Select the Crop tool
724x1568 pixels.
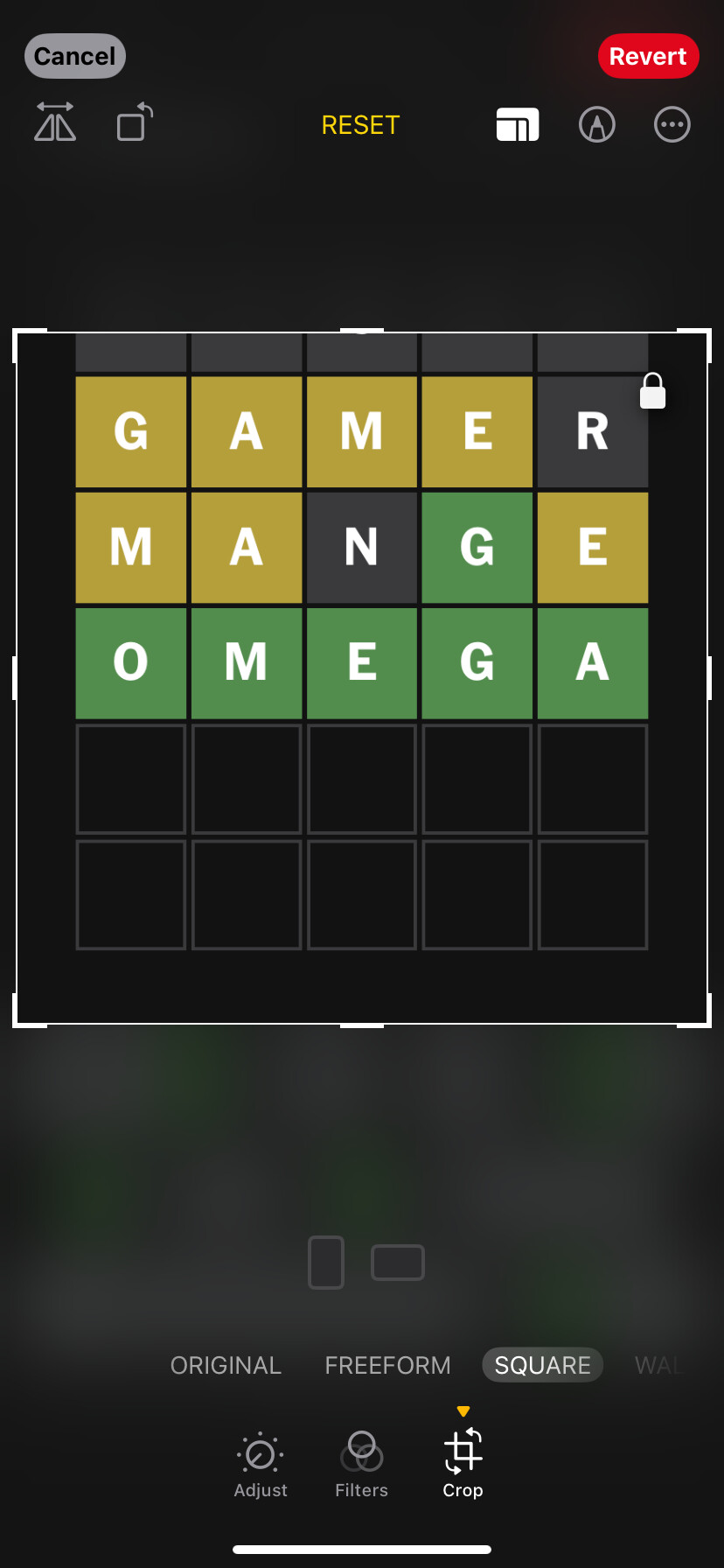point(463,1463)
